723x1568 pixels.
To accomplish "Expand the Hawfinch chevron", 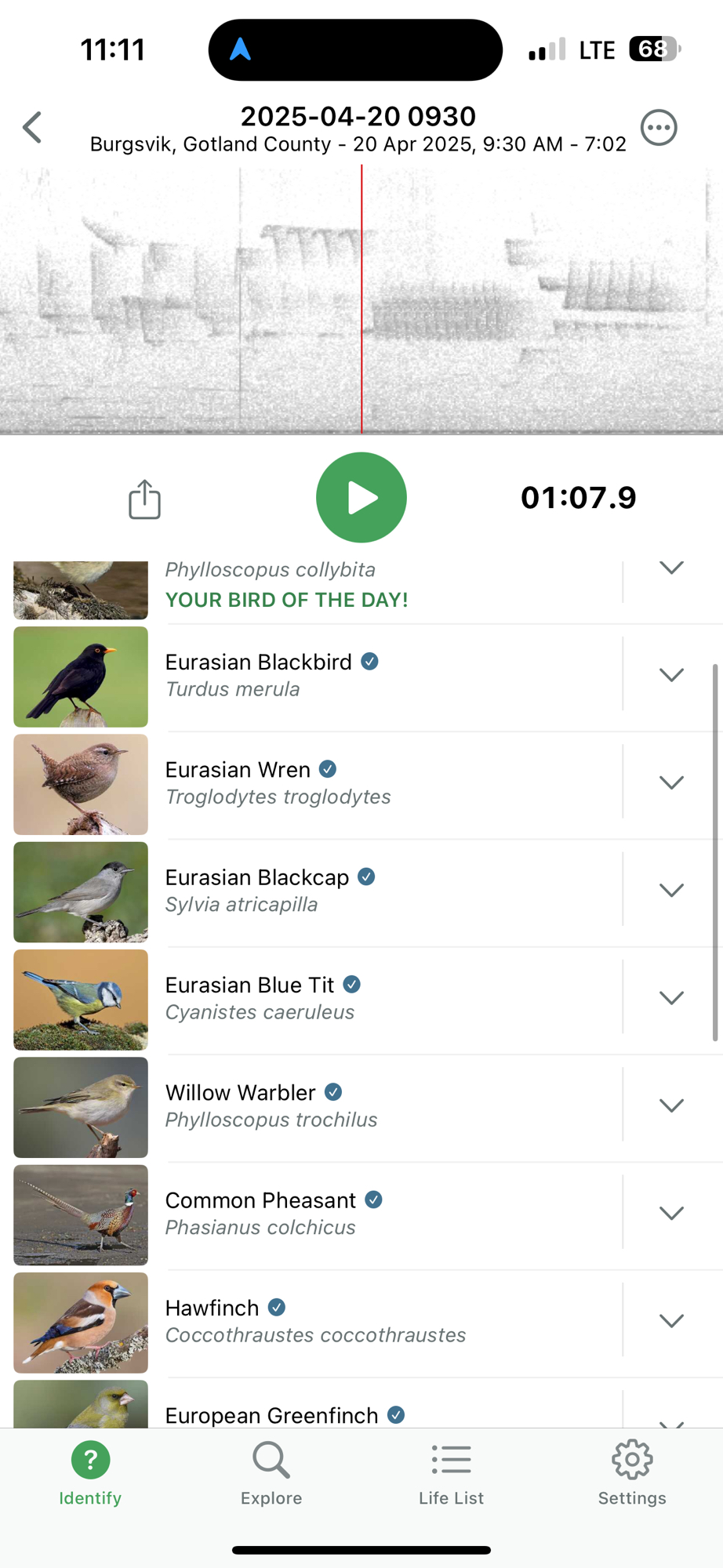I will coord(671,1321).
